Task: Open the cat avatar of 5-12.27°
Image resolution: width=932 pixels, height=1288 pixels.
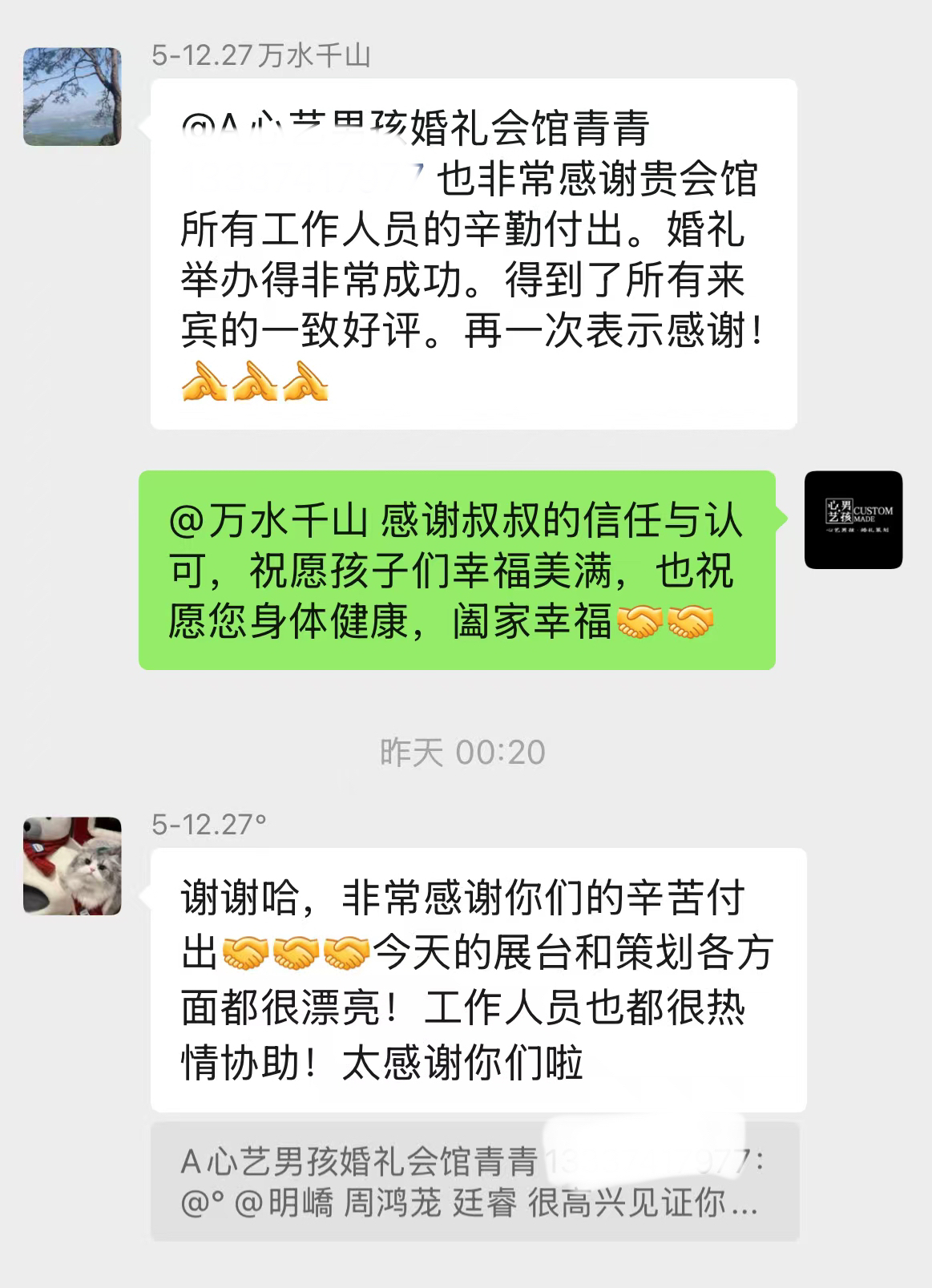Action: pyautogui.click(x=72, y=866)
